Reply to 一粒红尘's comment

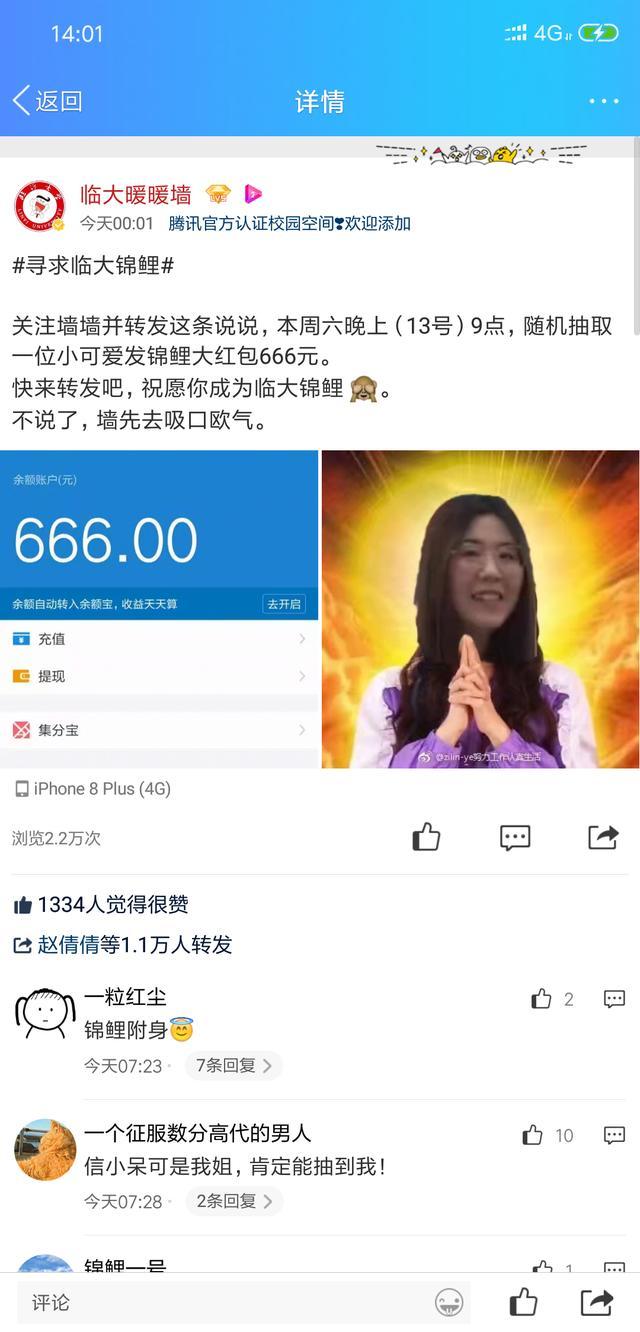(x=614, y=999)
